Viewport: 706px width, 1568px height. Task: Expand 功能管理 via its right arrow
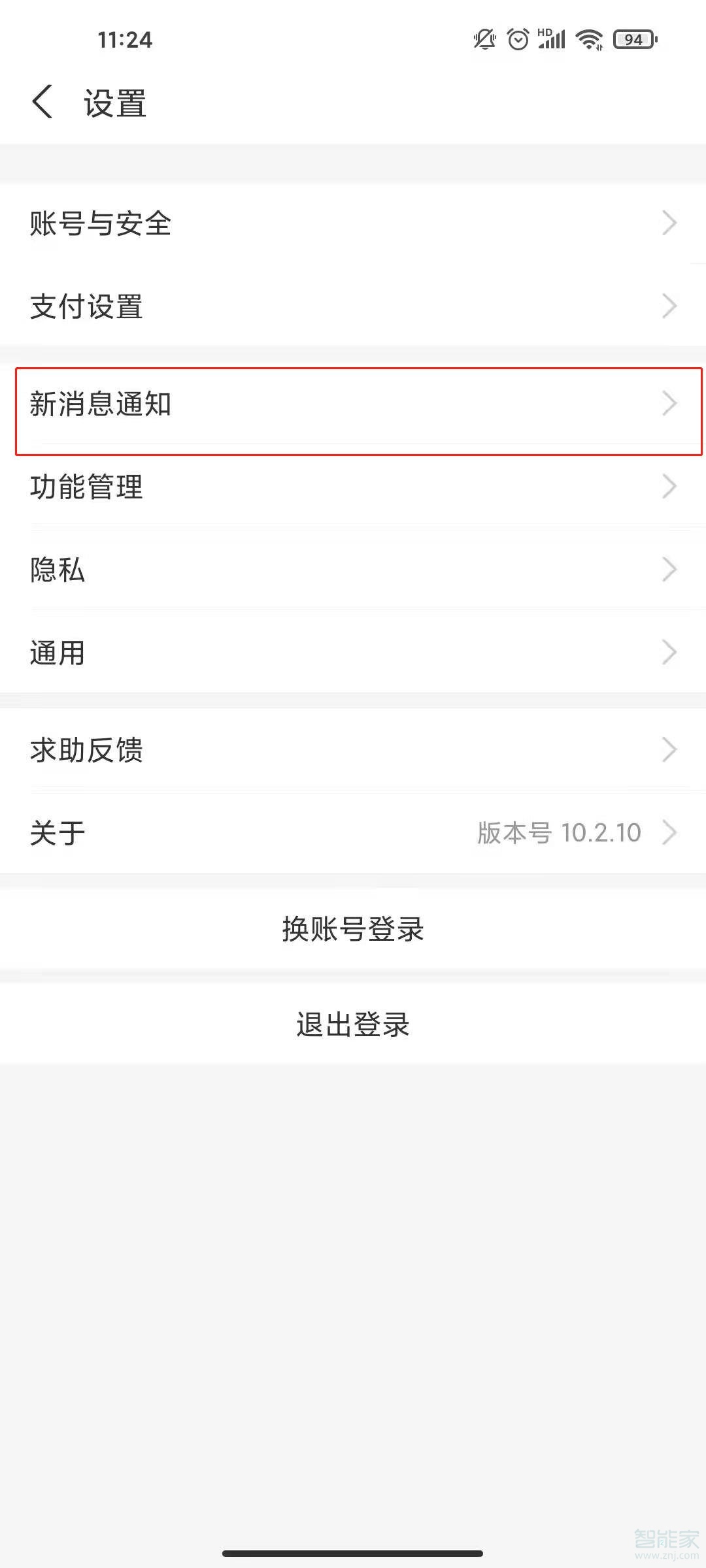pyautogui.click(x=669, y=487)
